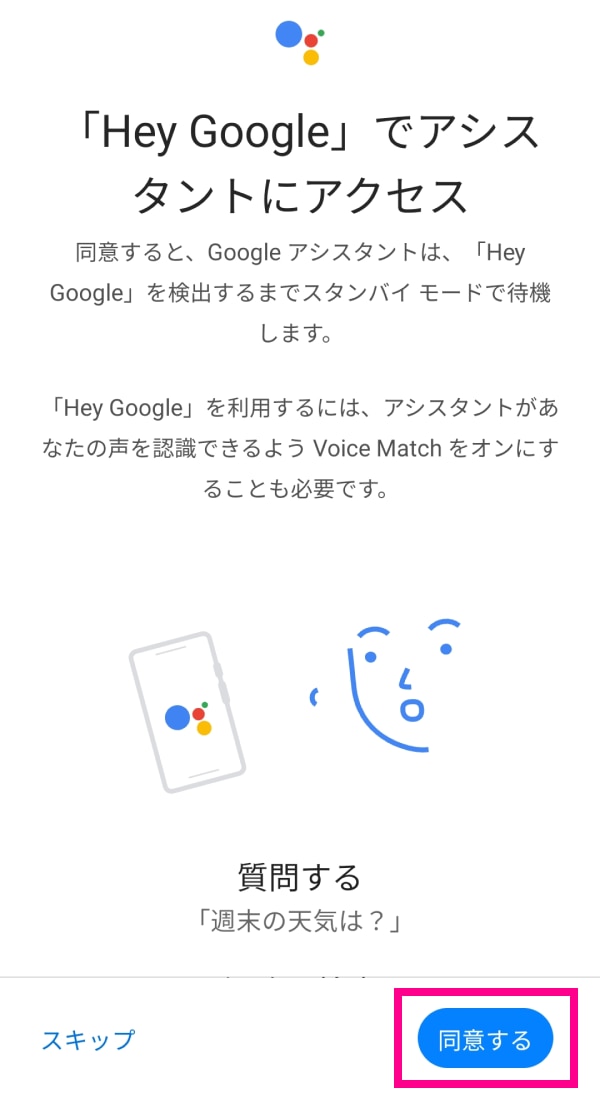This screenshot has height=1108, width=600.
Task: Choose スキップ to skip Hey Google setup
Action: pos(88,1039)
